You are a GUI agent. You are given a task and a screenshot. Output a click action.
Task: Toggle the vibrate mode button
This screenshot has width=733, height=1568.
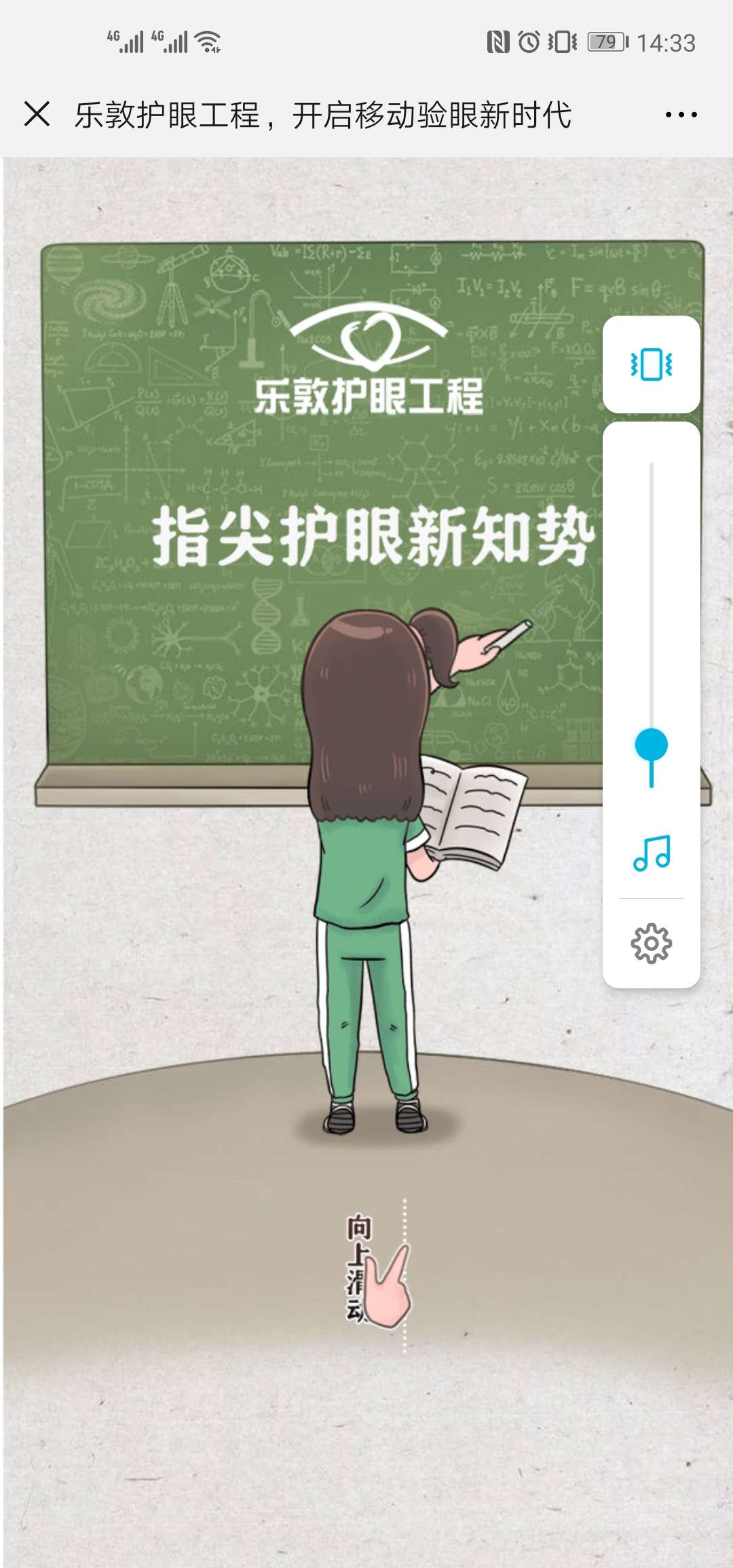tap(651, 365)
